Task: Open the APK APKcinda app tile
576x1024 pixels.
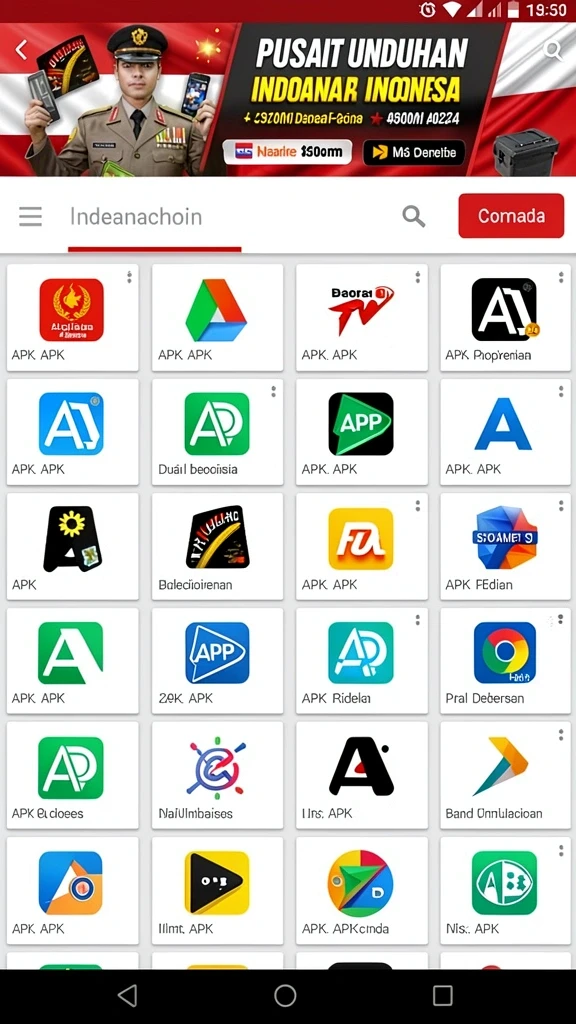Action: click(362, 890)
